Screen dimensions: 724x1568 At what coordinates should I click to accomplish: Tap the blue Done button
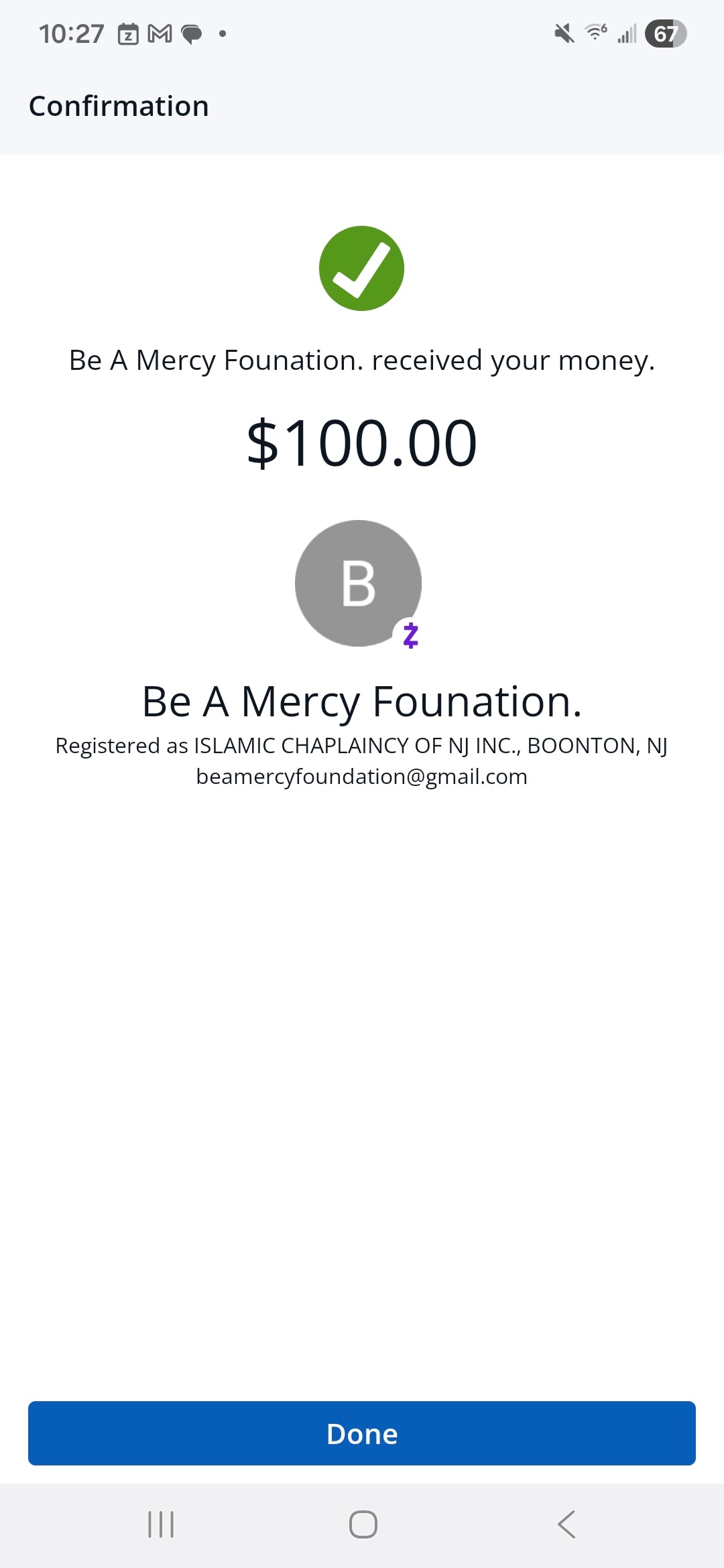362,1433
